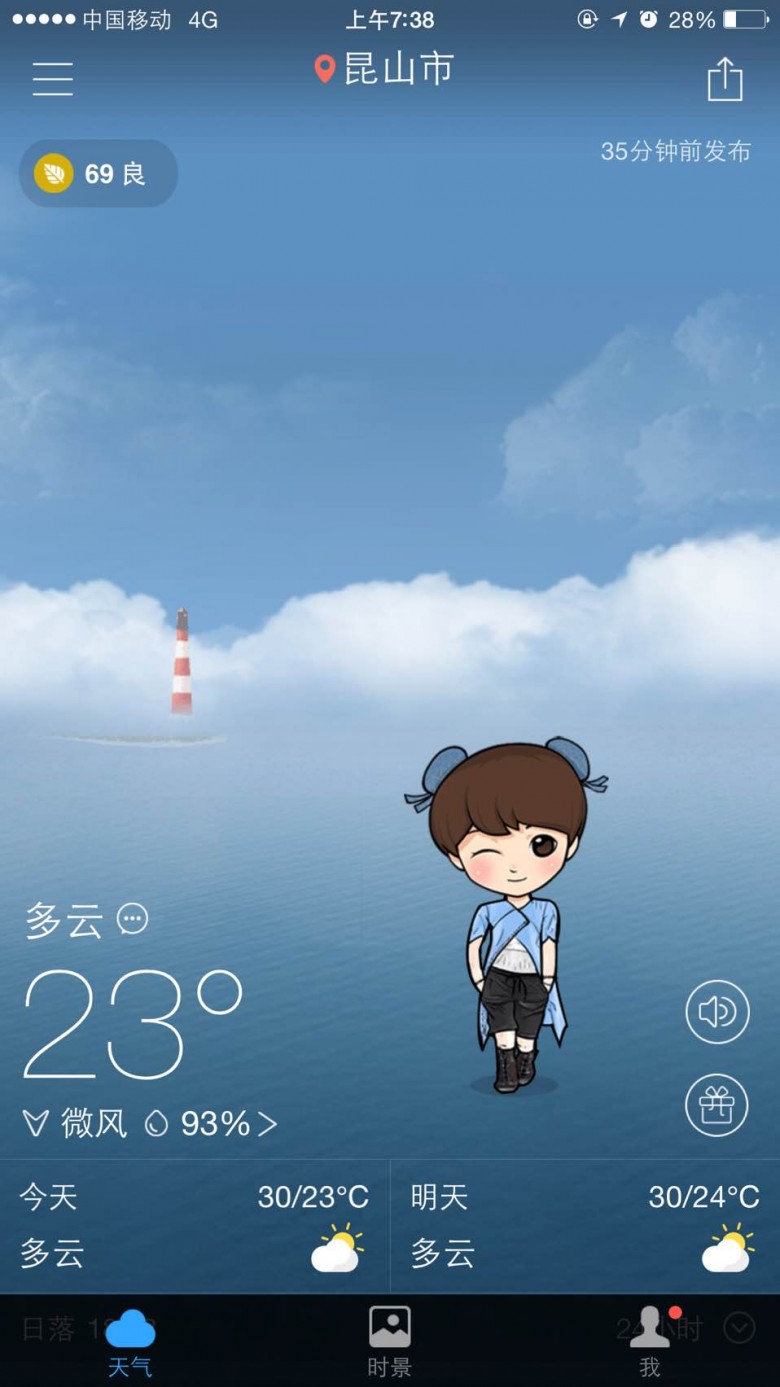The image size is (780, 1387).
Task: Share the weather via share icon
Action: tap(725, 78)
